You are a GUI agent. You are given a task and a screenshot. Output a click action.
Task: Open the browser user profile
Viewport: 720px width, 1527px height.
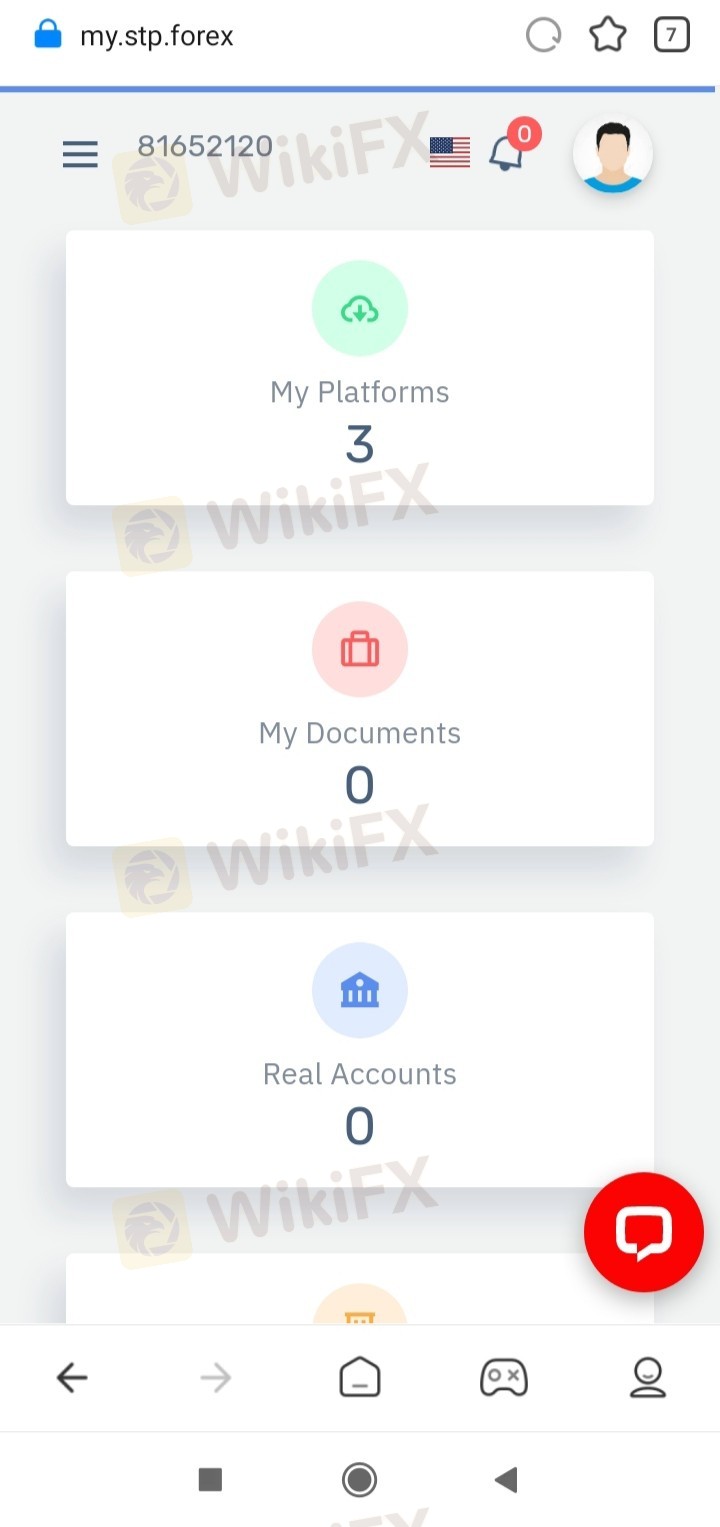coord(648,1379)
